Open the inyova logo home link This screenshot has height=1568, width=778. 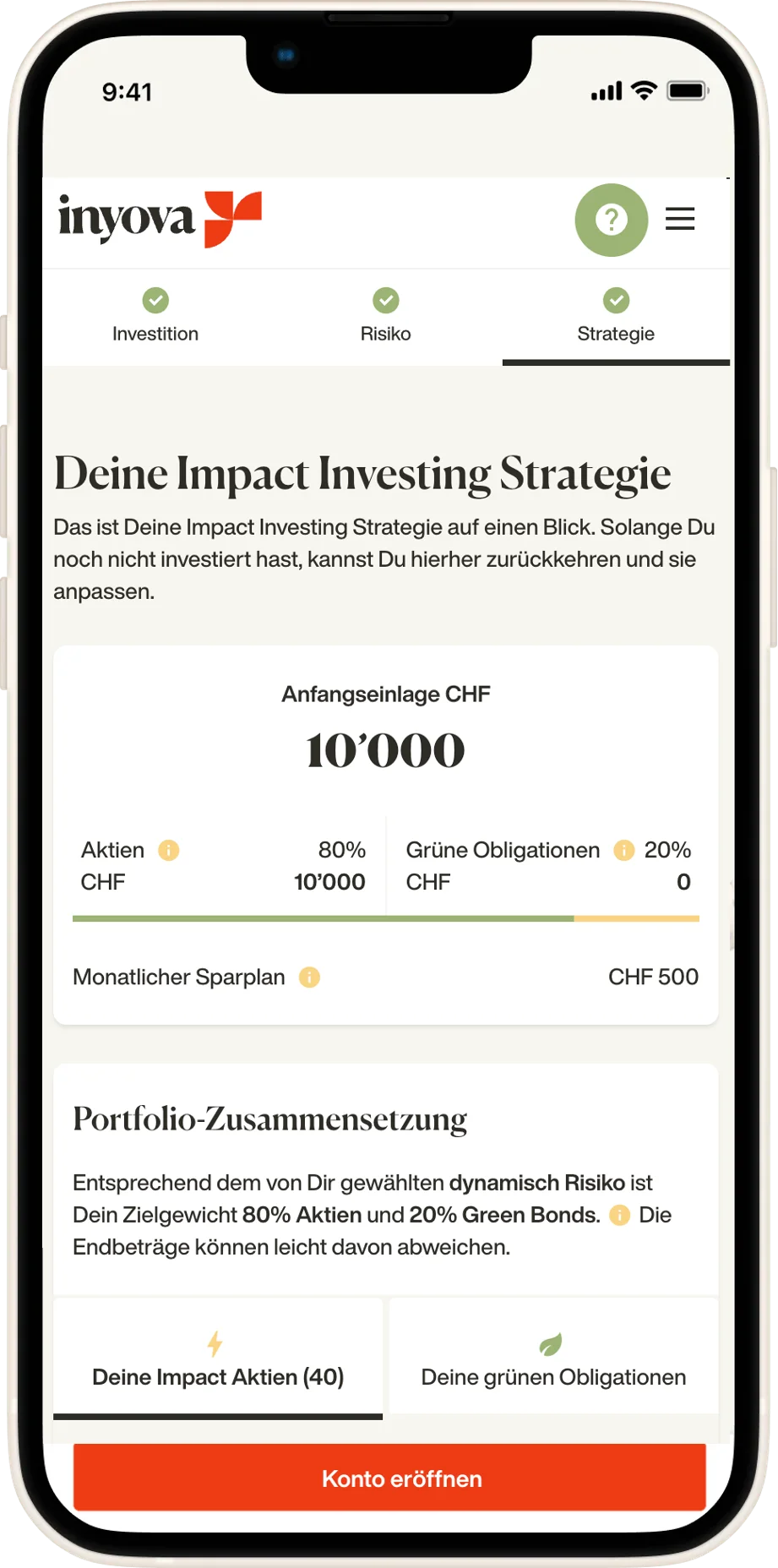[x=160, y=219]
